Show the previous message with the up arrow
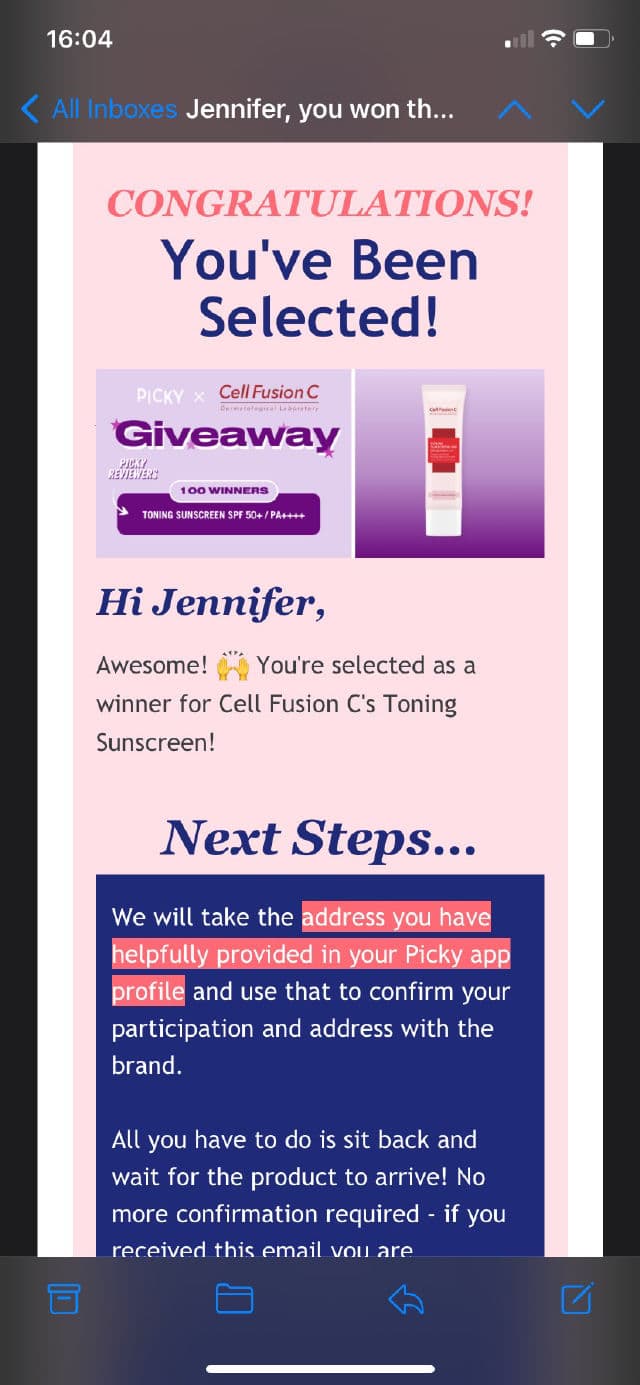Viewport: 640px width, 1385px height. pyautogui.click(x=514, y=109)
